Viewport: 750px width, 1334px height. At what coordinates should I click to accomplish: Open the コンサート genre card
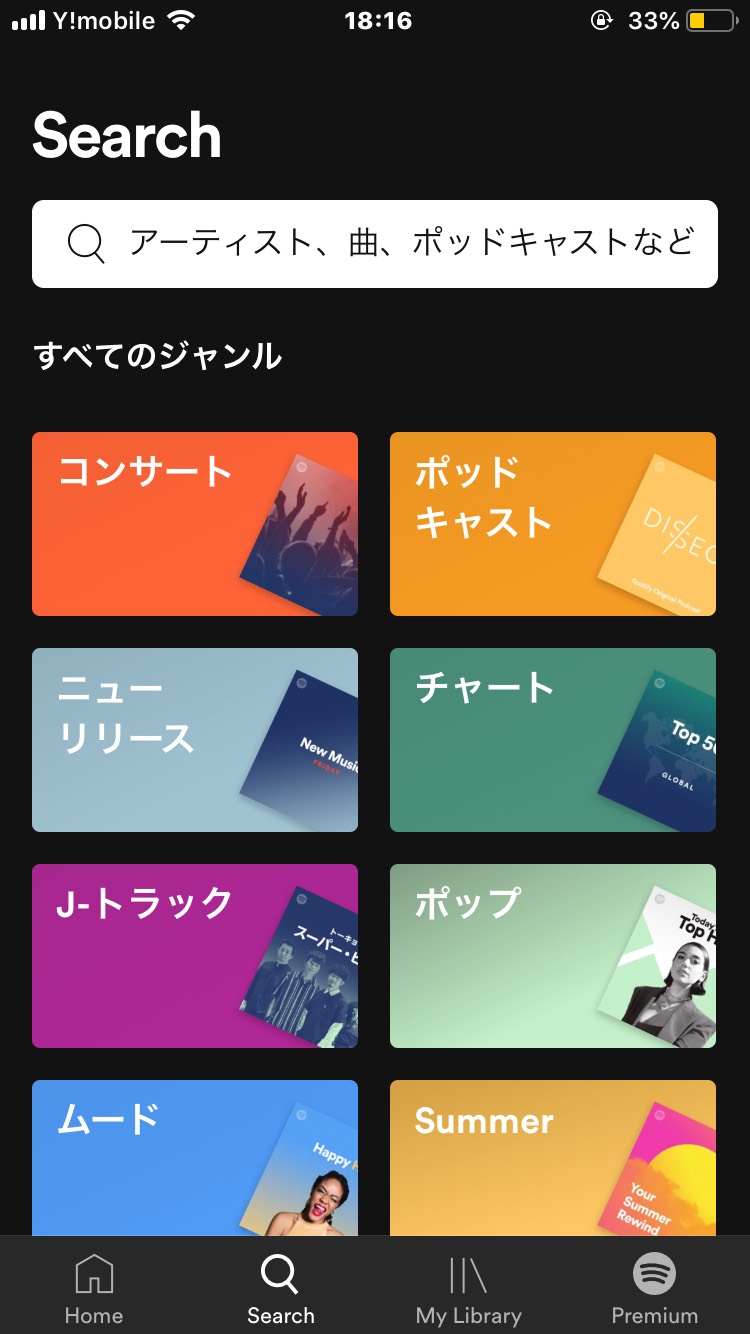coord(195,524)
